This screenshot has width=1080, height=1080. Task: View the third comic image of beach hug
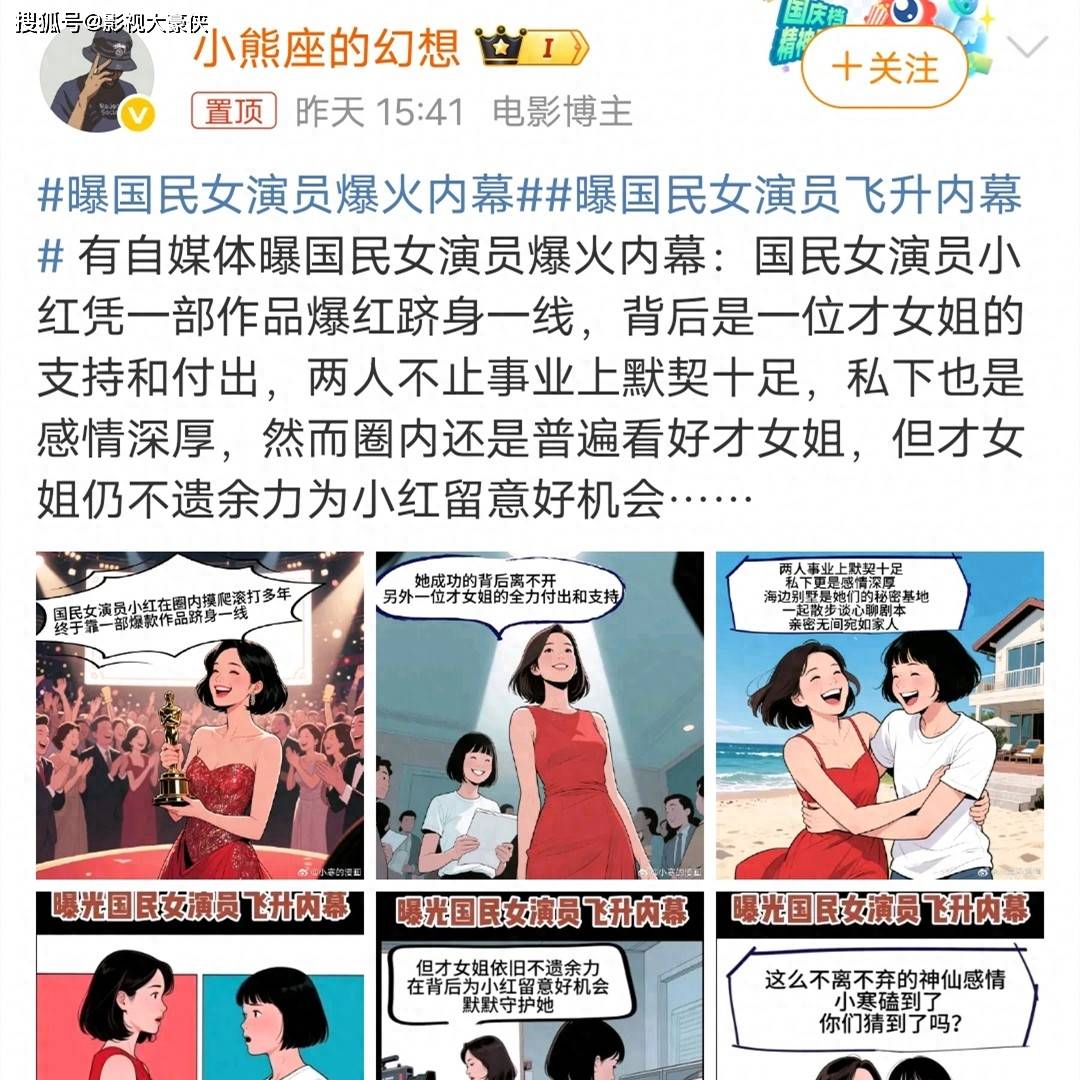pyautogui.click(x=879, y=715)
